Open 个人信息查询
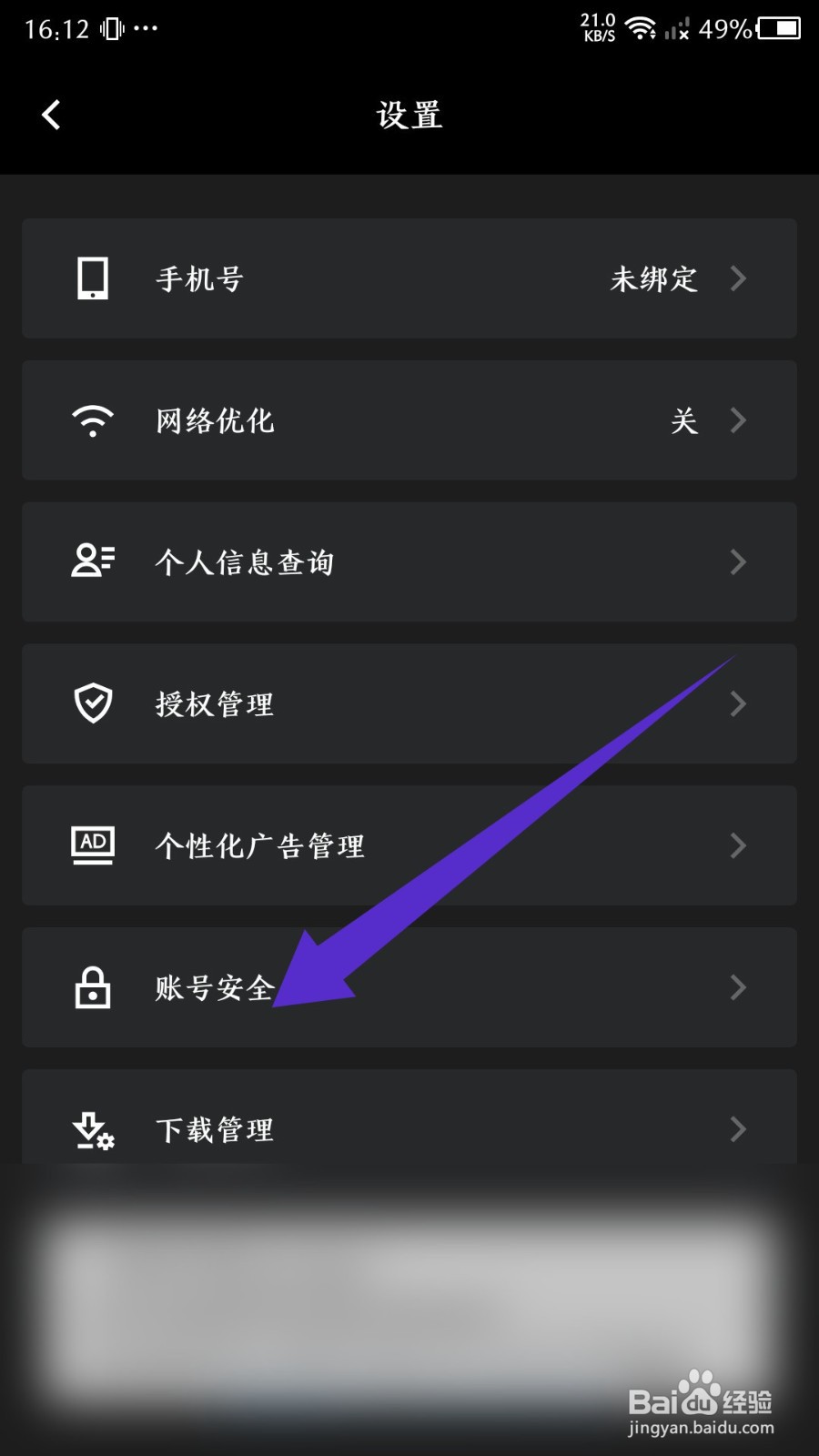 click(409, 562)
